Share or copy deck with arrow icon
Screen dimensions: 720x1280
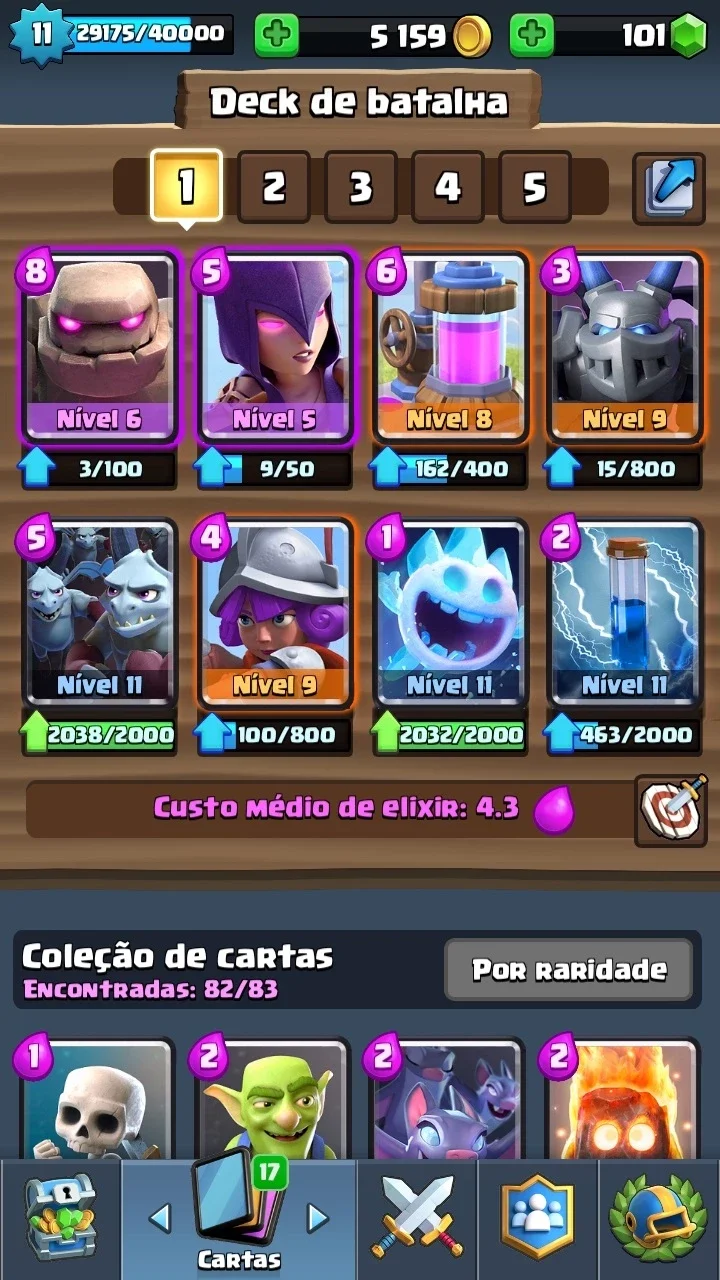669,188
